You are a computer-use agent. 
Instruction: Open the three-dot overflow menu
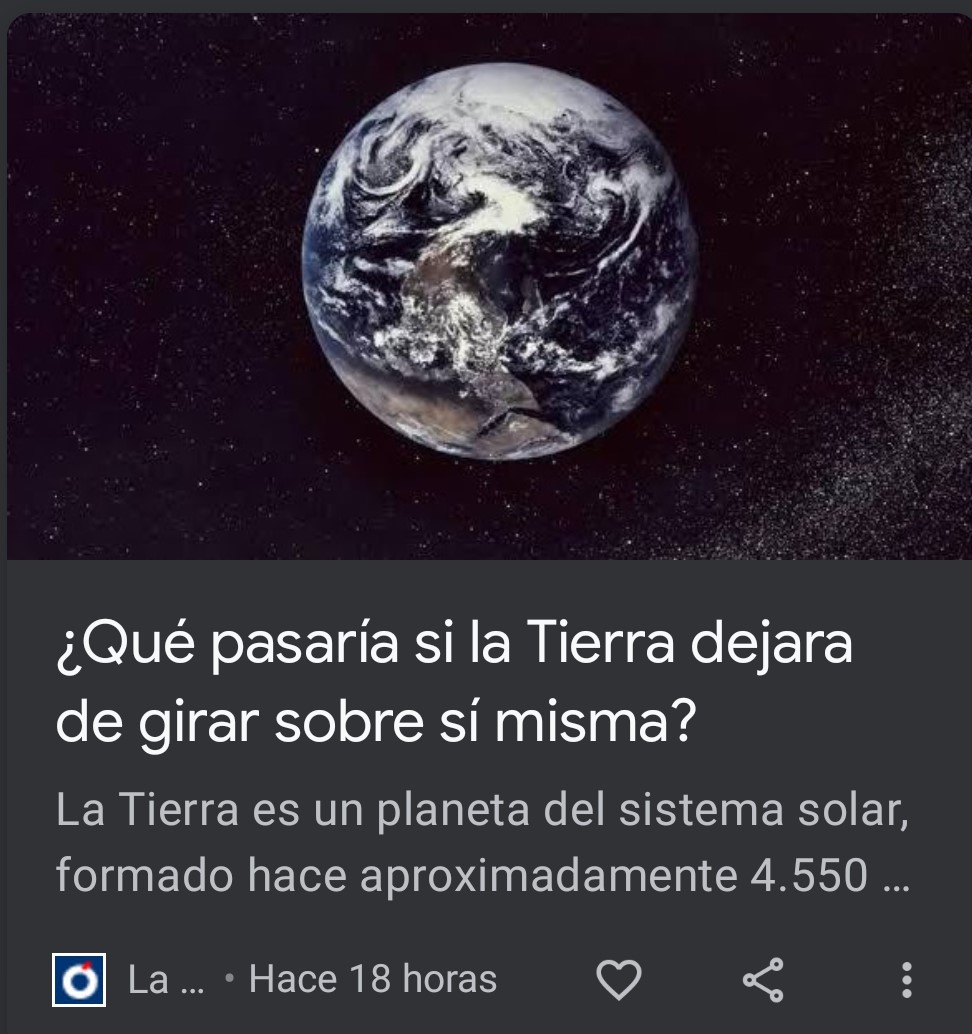(906, 980)
